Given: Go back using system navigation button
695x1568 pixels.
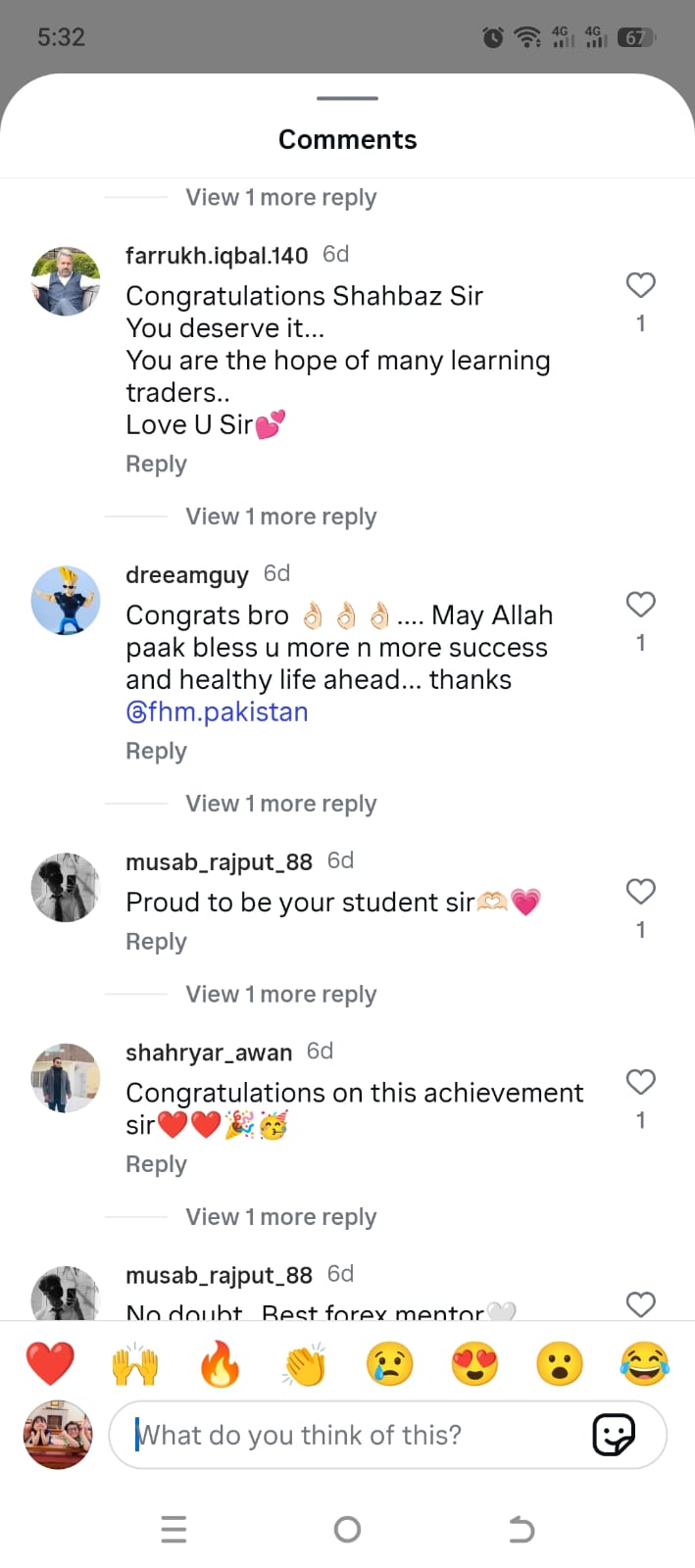Looking at the screenshot, I should (521, 1529).
